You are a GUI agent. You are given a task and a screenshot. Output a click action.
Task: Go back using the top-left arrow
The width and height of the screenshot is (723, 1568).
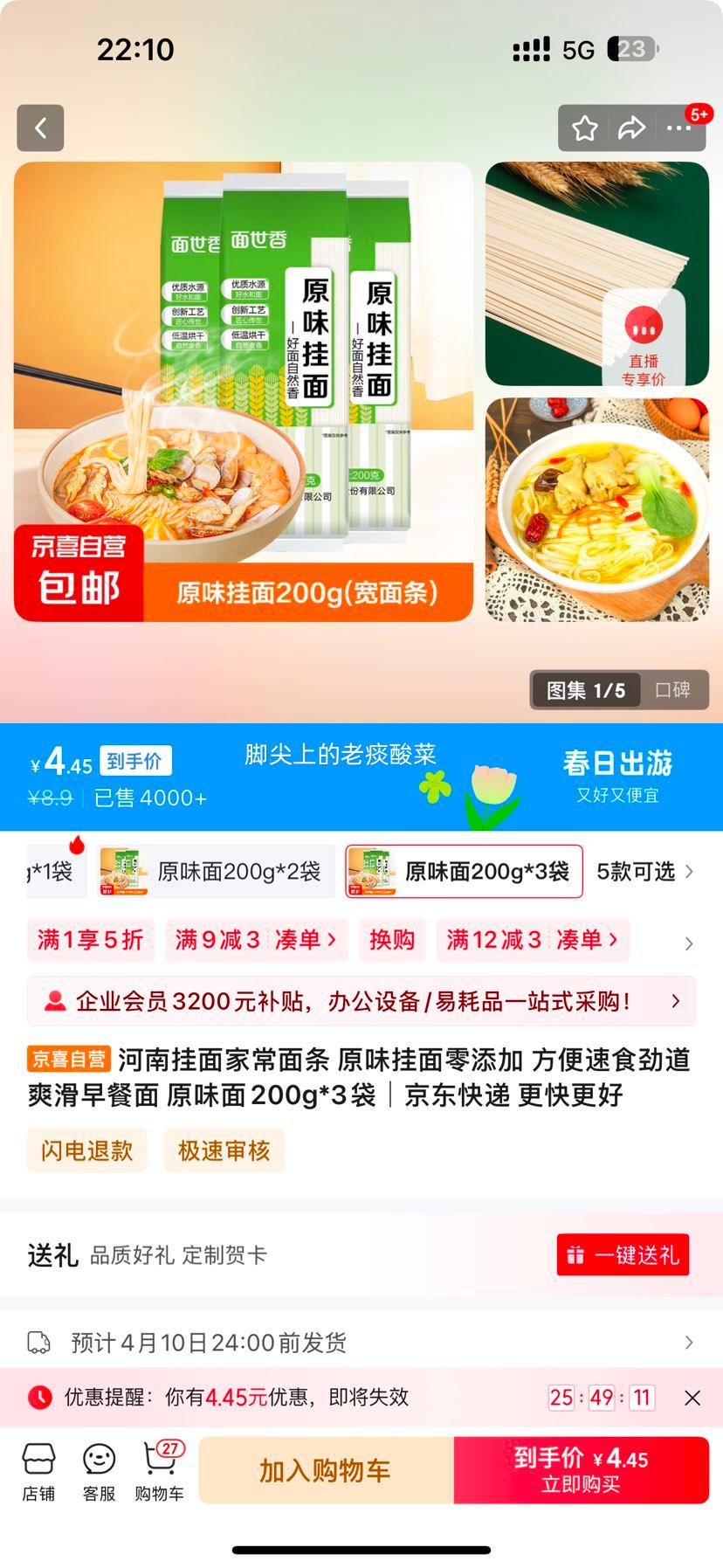(x=40, y=126)
